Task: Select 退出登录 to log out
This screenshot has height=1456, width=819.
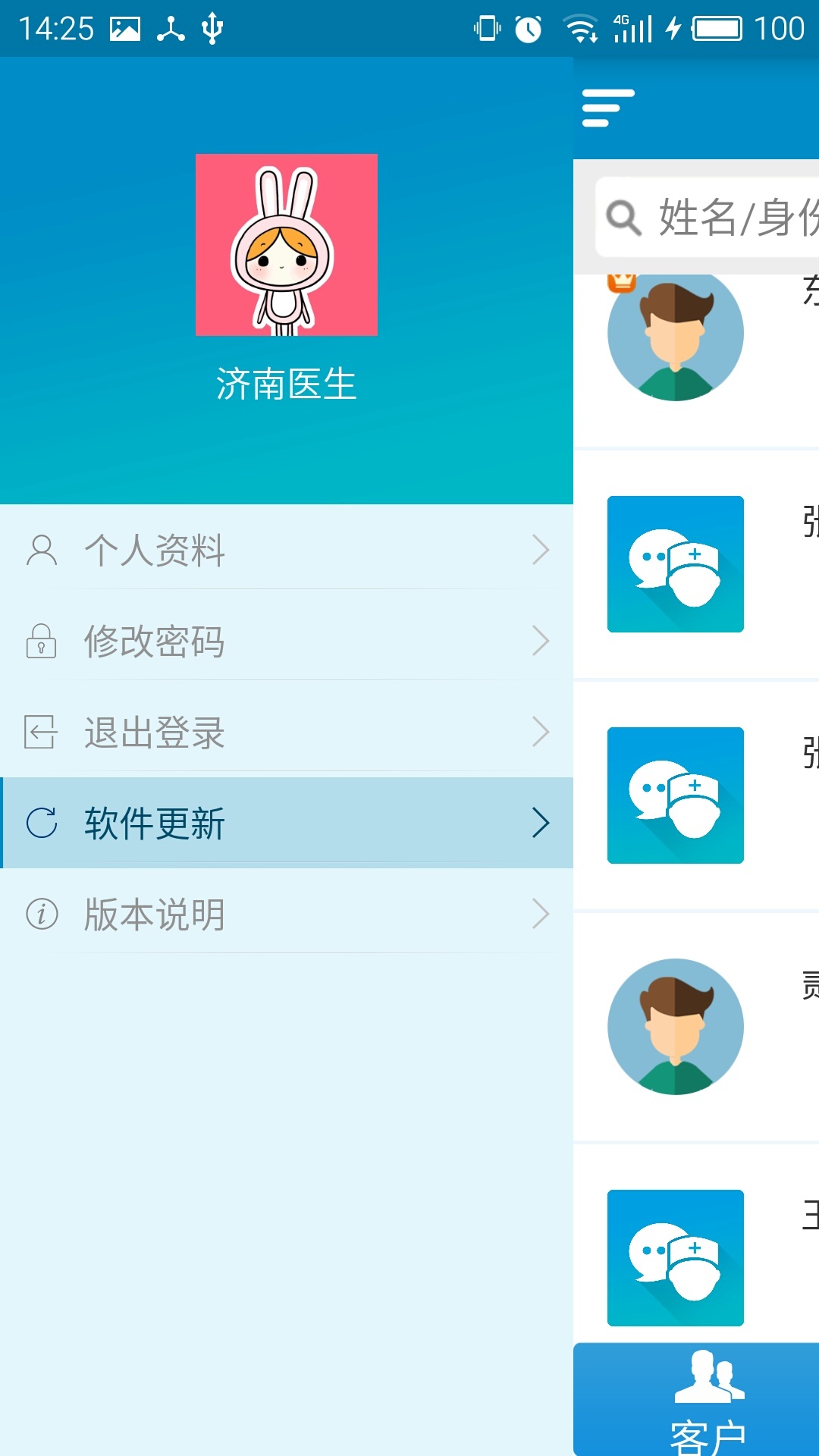Action: click(x=287, y=732)
